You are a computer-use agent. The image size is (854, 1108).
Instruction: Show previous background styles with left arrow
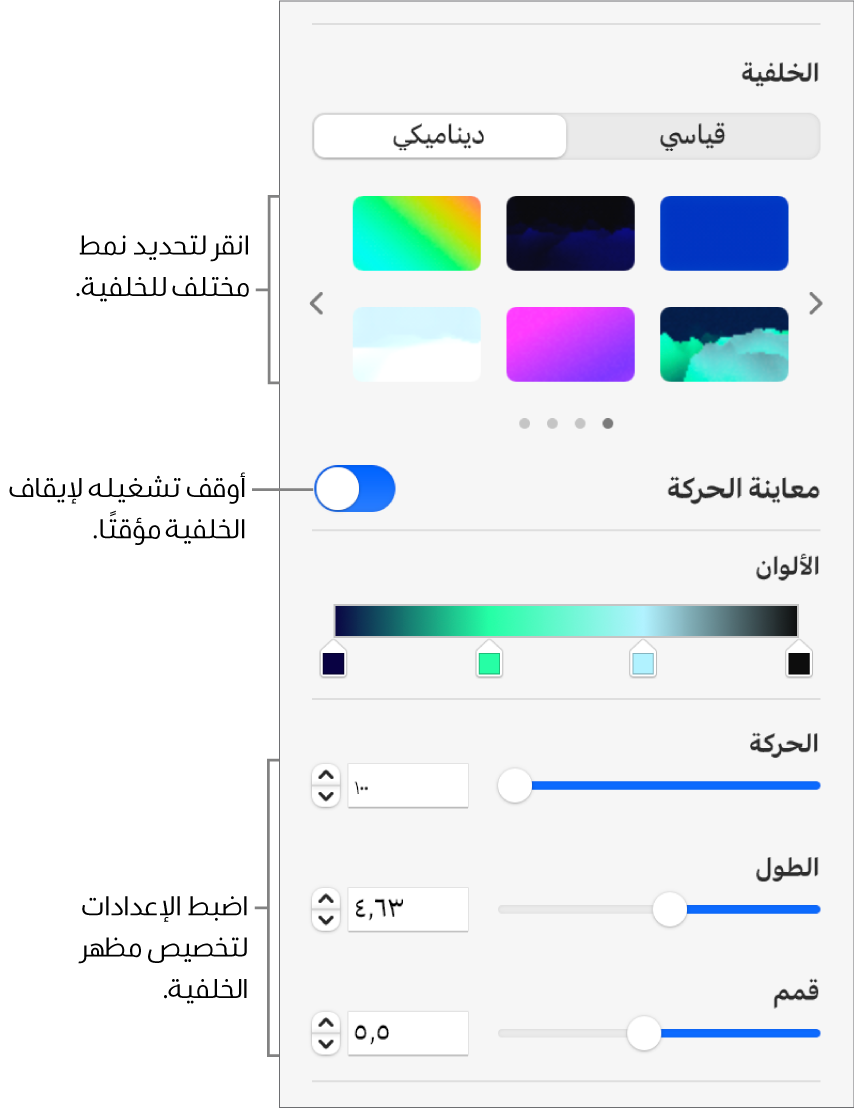point(317,303)
